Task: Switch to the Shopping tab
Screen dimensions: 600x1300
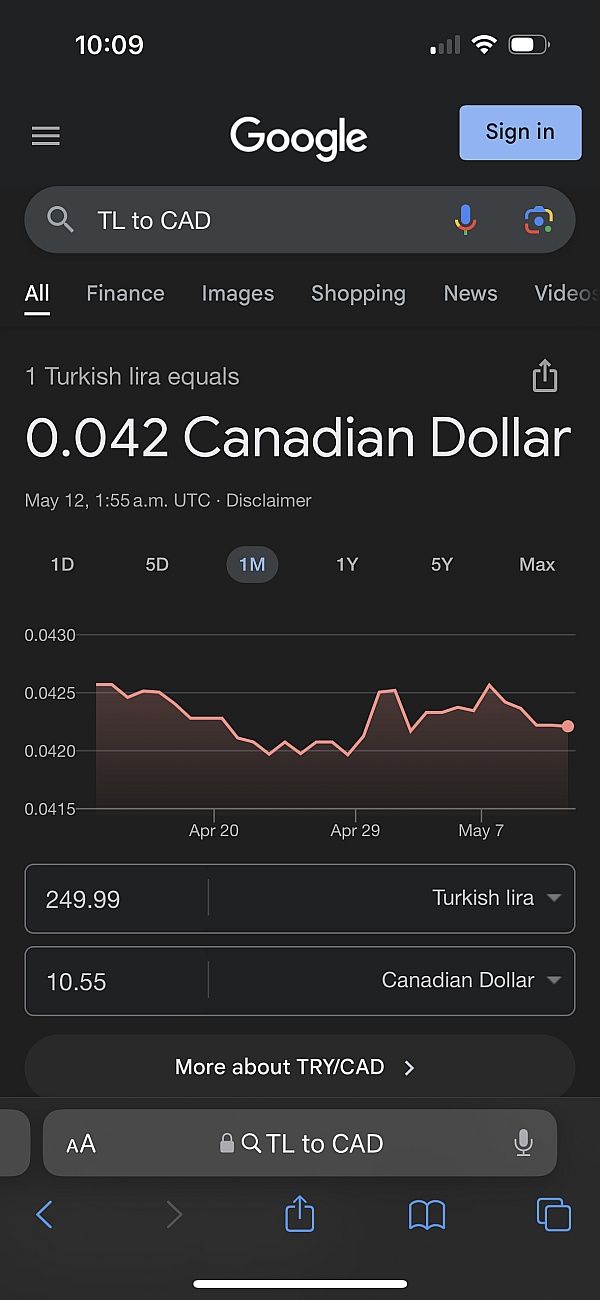Action: pos(358,293)
